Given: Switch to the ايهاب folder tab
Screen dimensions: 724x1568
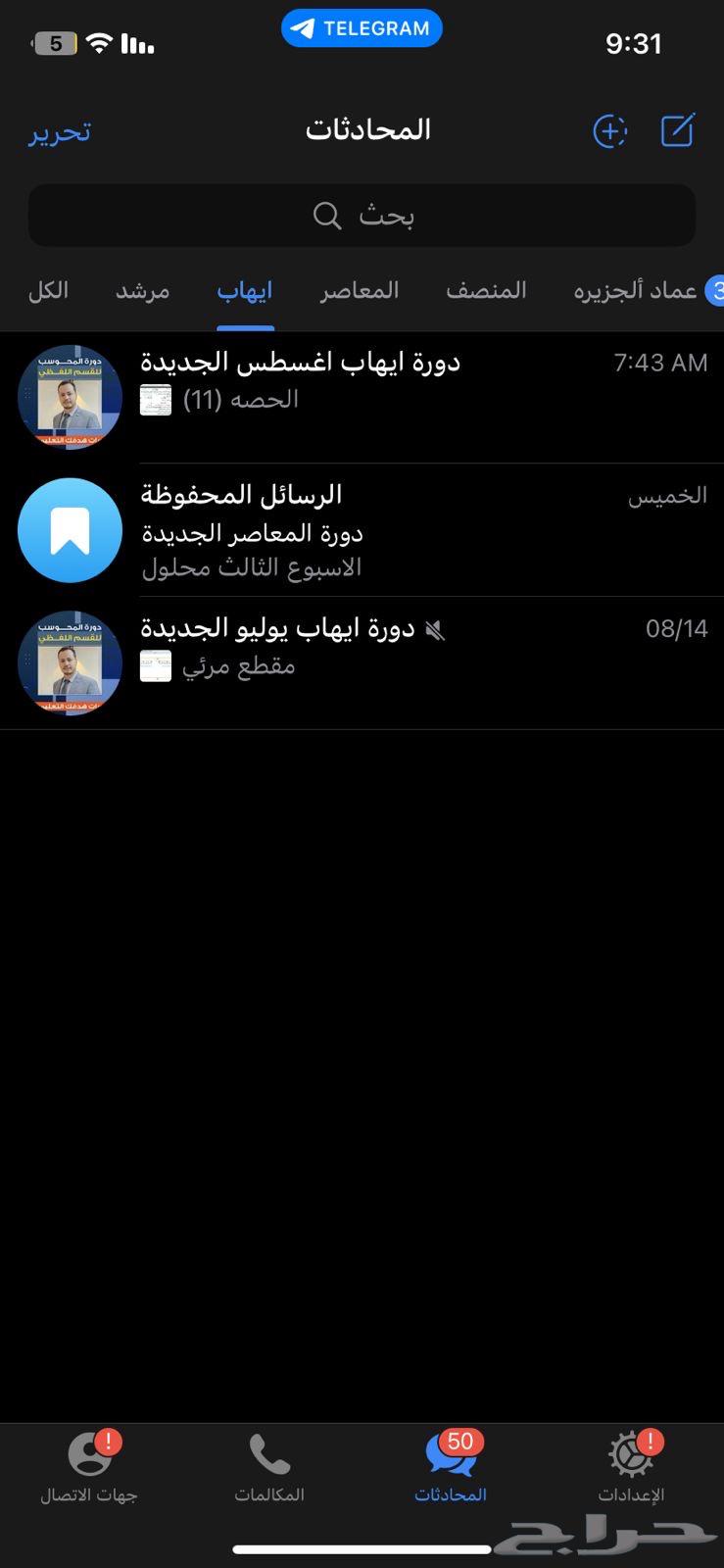Looking at the screenshot, I should (x=244, y=290).
